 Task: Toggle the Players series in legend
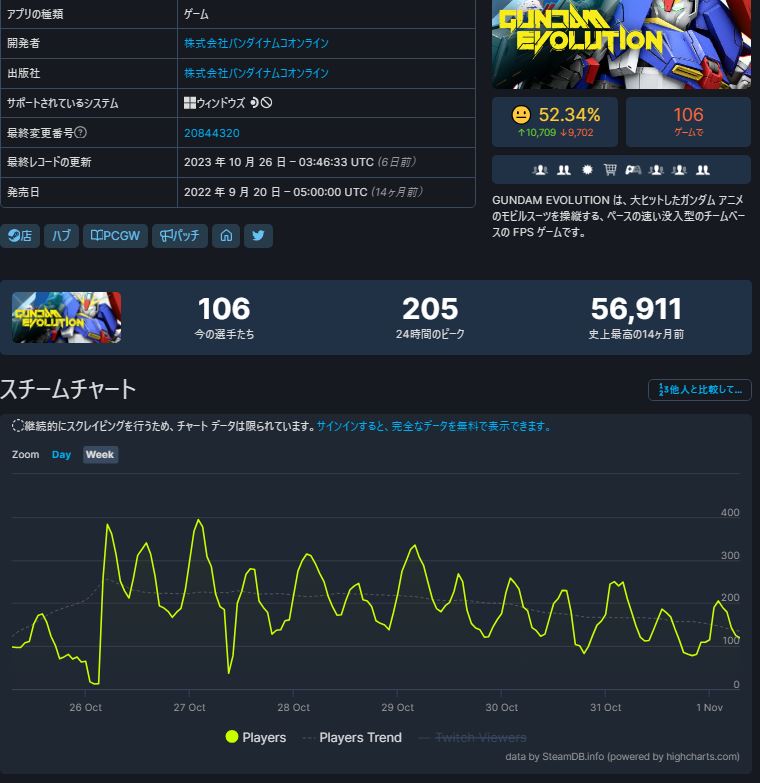coord(255,737)
